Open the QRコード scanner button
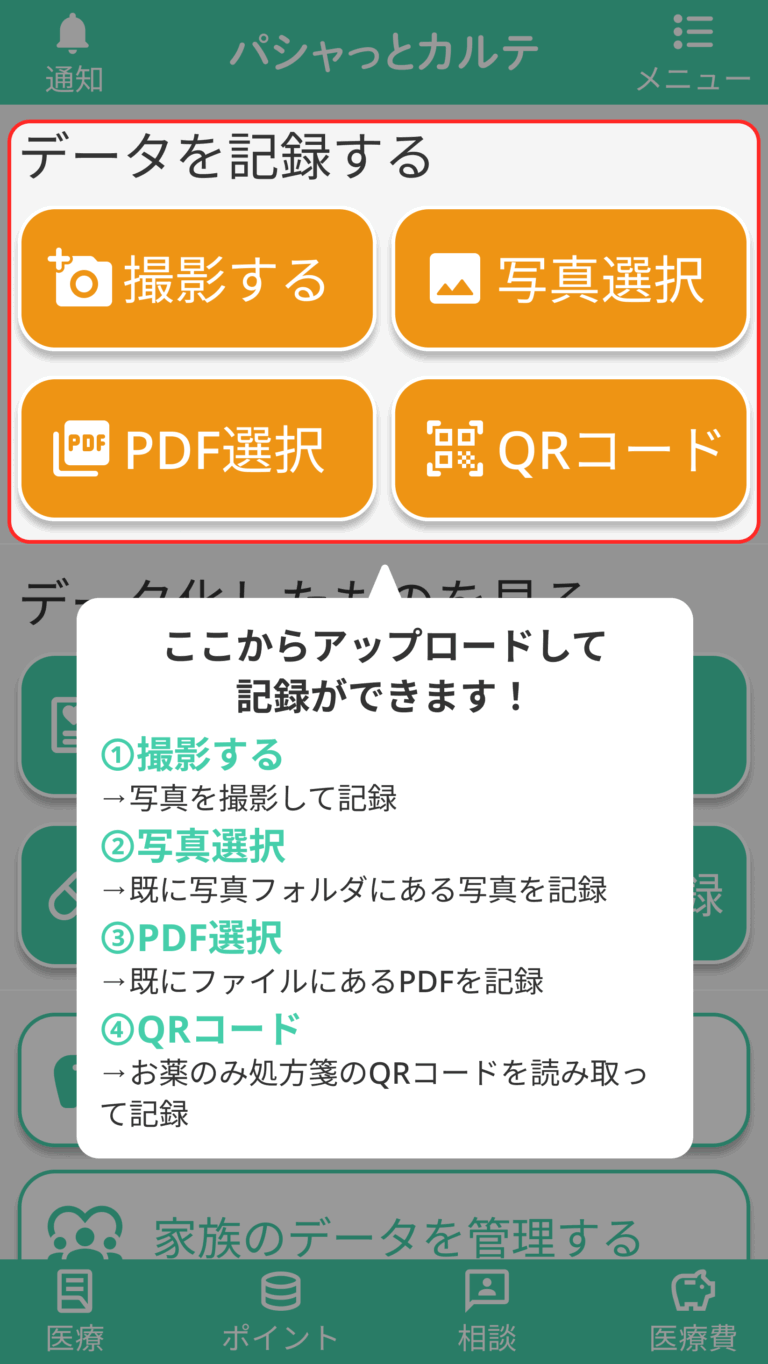This screenshot has width=768, height=1364. (x=570, y=449)
